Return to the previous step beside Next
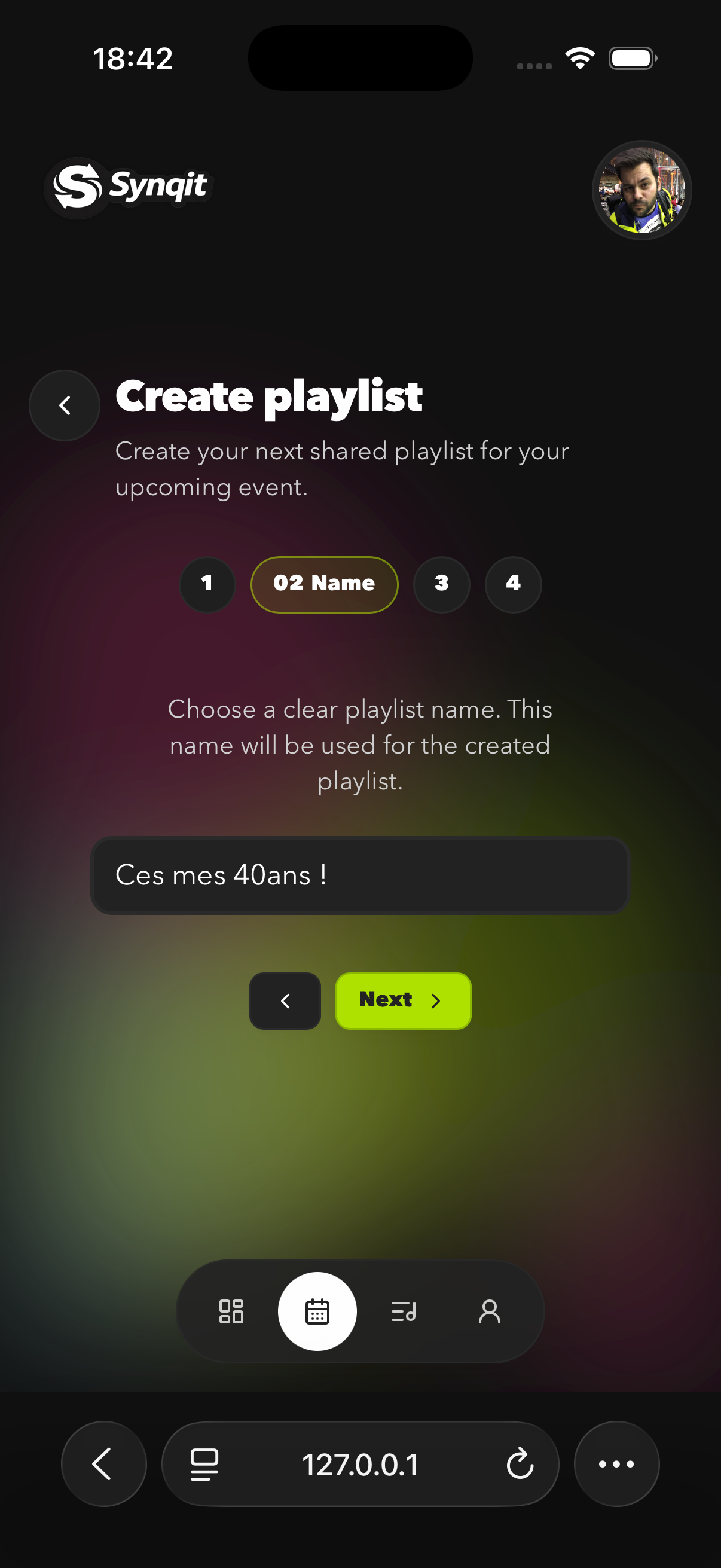 click(285, 1000)
